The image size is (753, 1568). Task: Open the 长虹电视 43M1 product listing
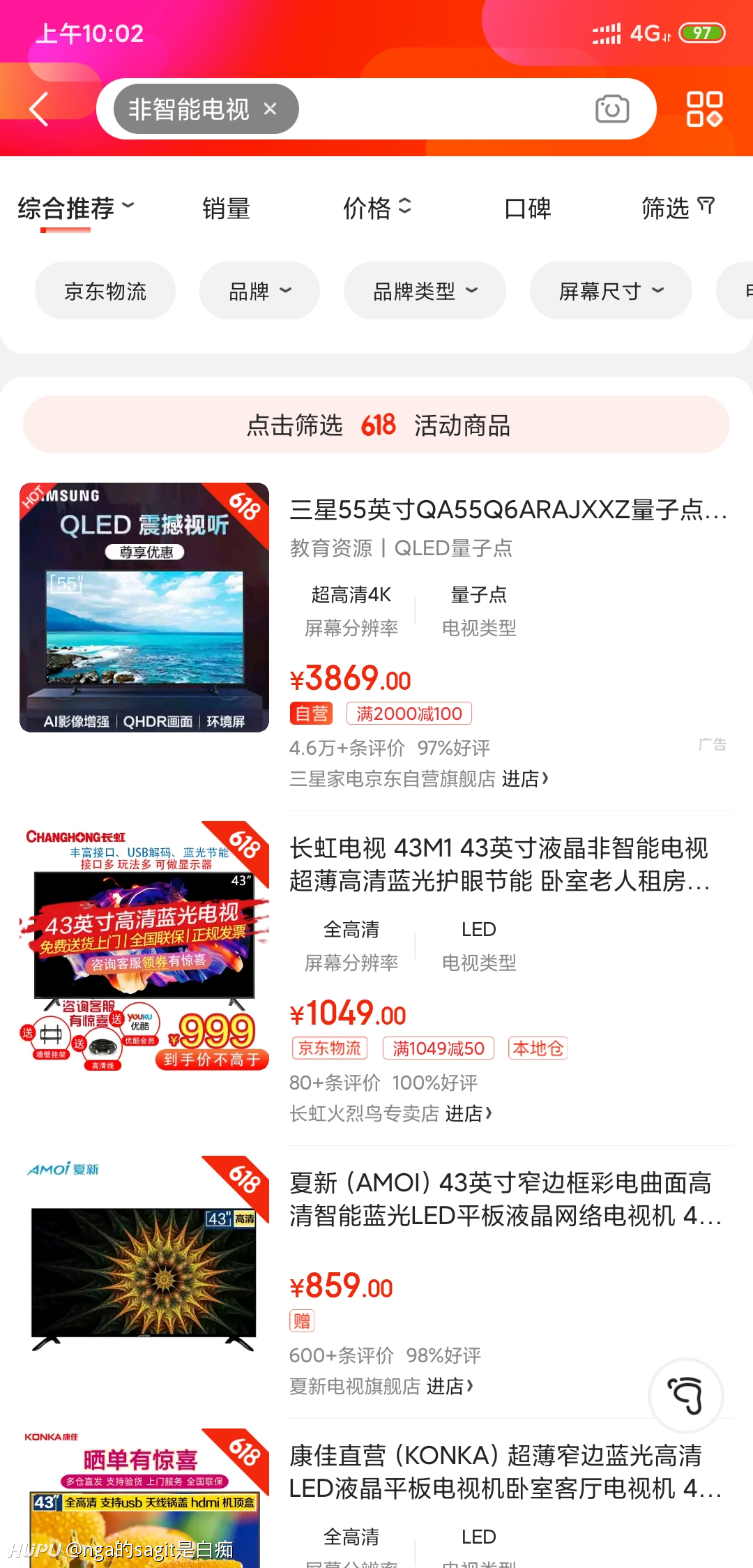click(x=501, y=864)
